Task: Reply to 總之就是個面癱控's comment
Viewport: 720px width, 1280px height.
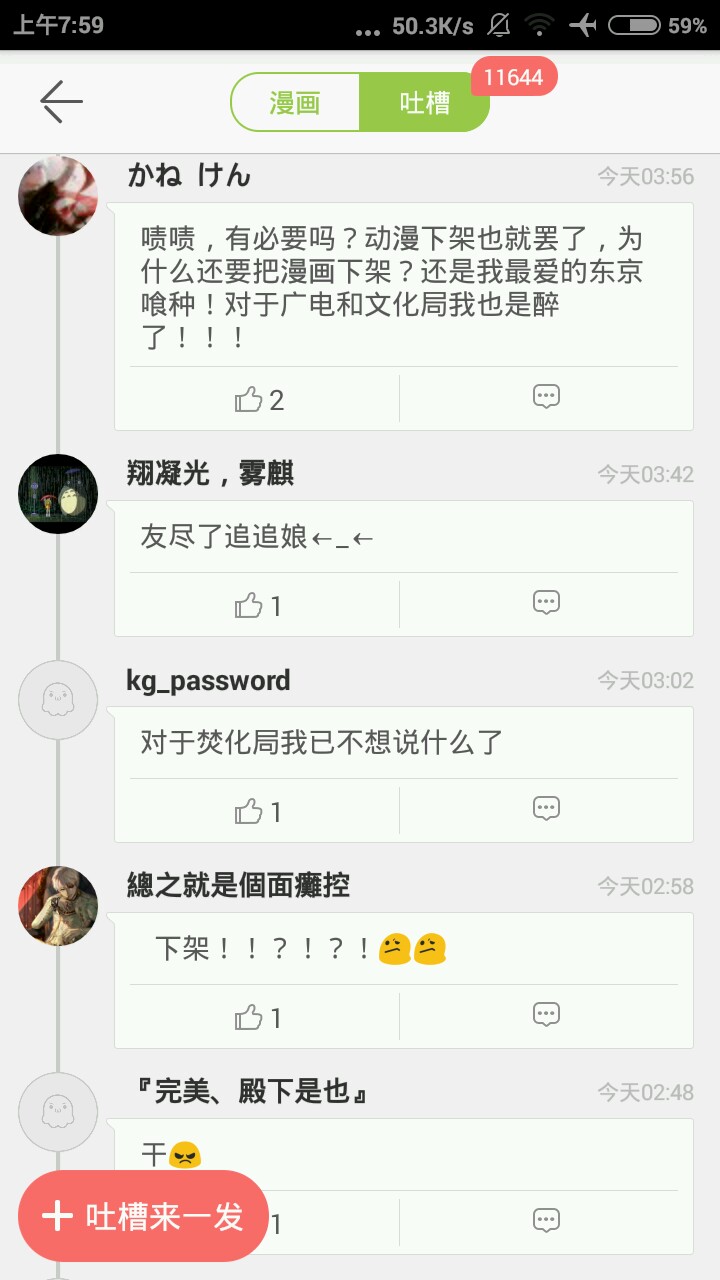Action: pyautogui.click(x=545, y=1014)
